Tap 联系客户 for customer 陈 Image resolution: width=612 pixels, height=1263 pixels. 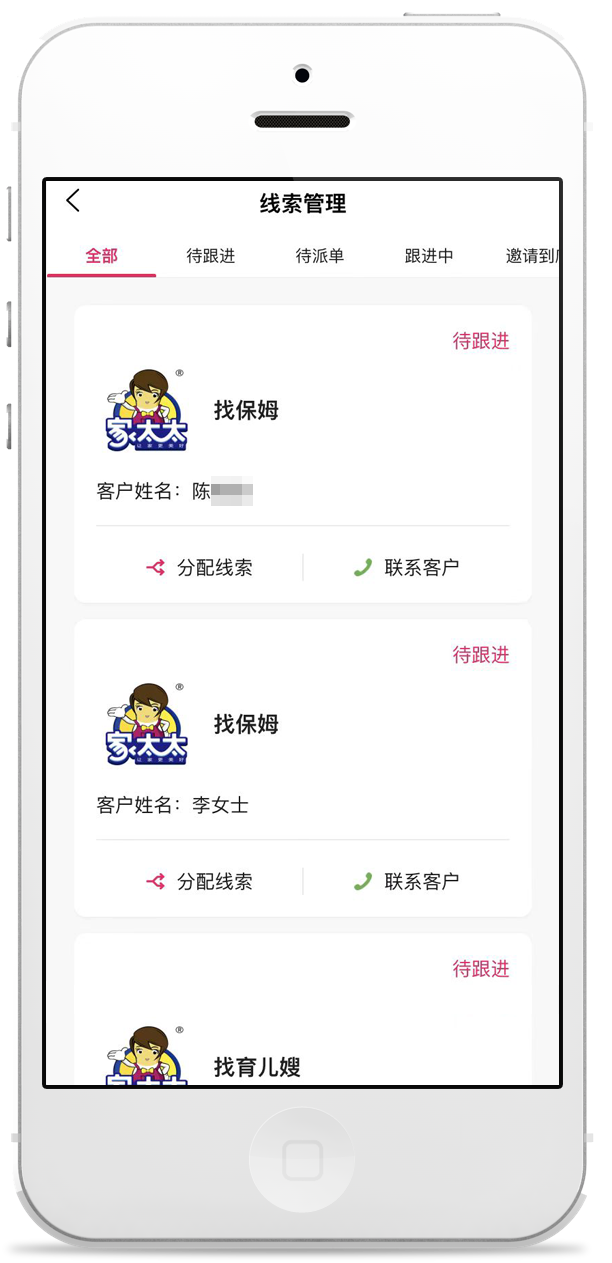[407, 568]
